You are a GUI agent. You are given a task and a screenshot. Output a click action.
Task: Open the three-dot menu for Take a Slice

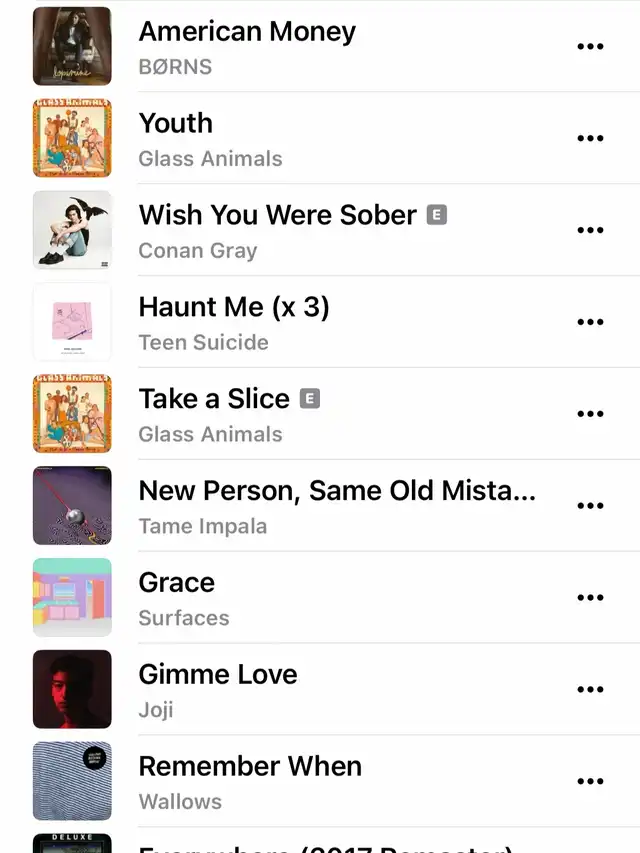(591, 414)
